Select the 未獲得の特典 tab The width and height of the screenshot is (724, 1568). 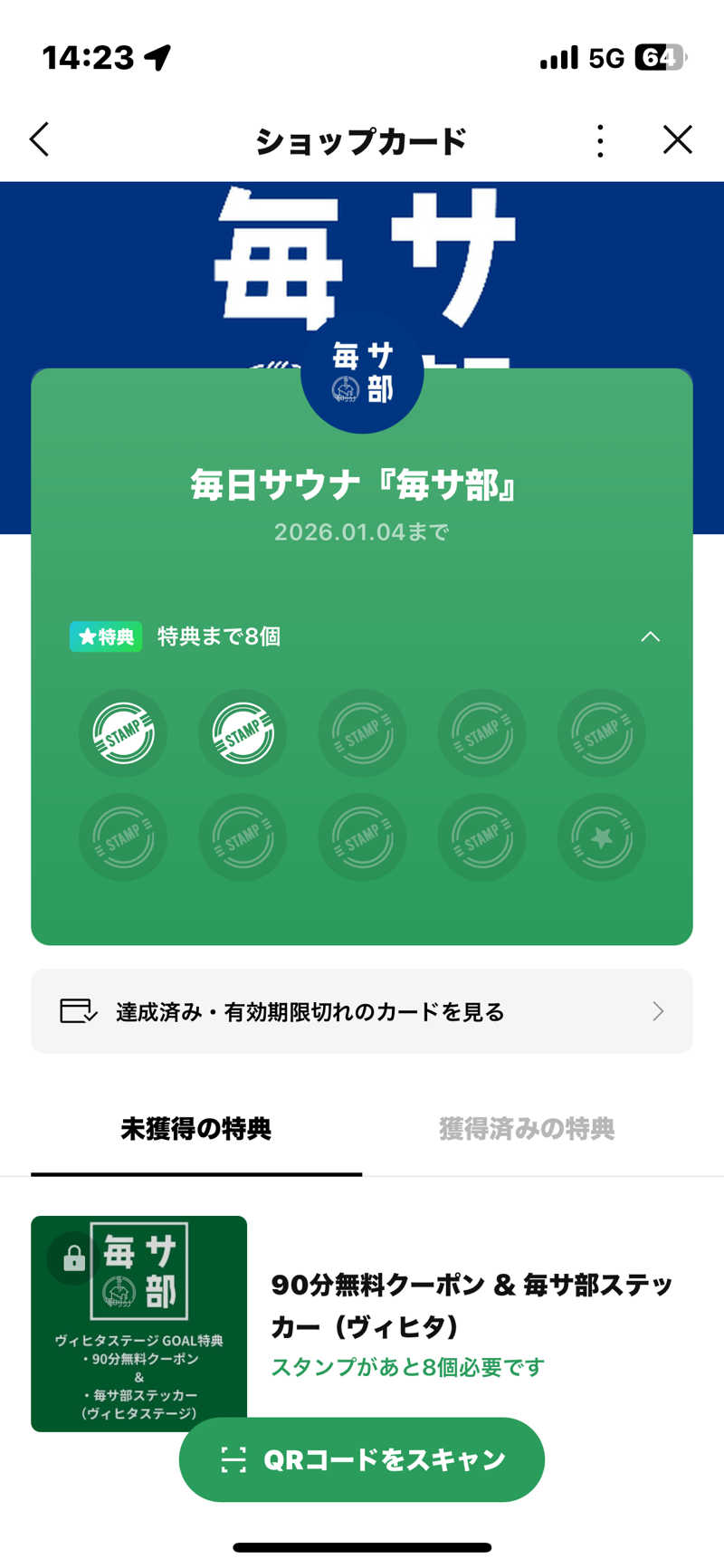[197, 1128]
